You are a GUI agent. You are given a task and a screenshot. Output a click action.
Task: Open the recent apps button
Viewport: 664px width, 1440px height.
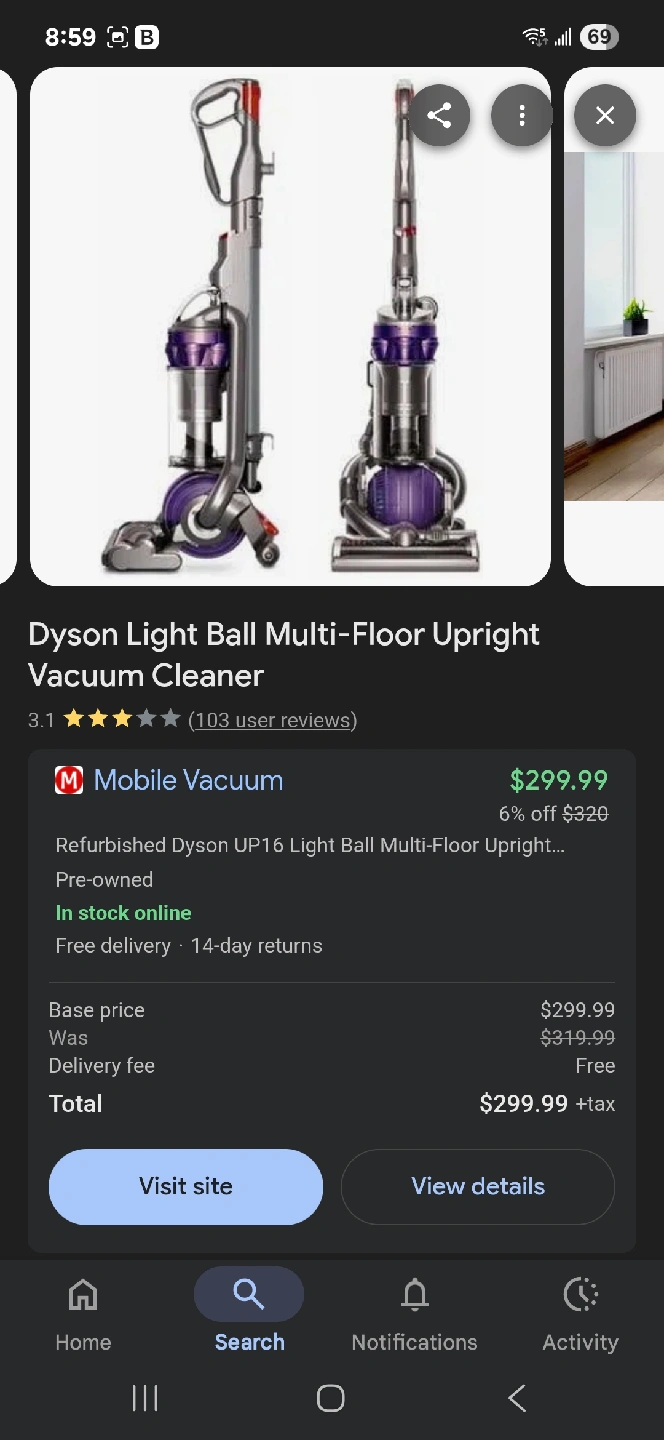click(x=145, y=1398)
